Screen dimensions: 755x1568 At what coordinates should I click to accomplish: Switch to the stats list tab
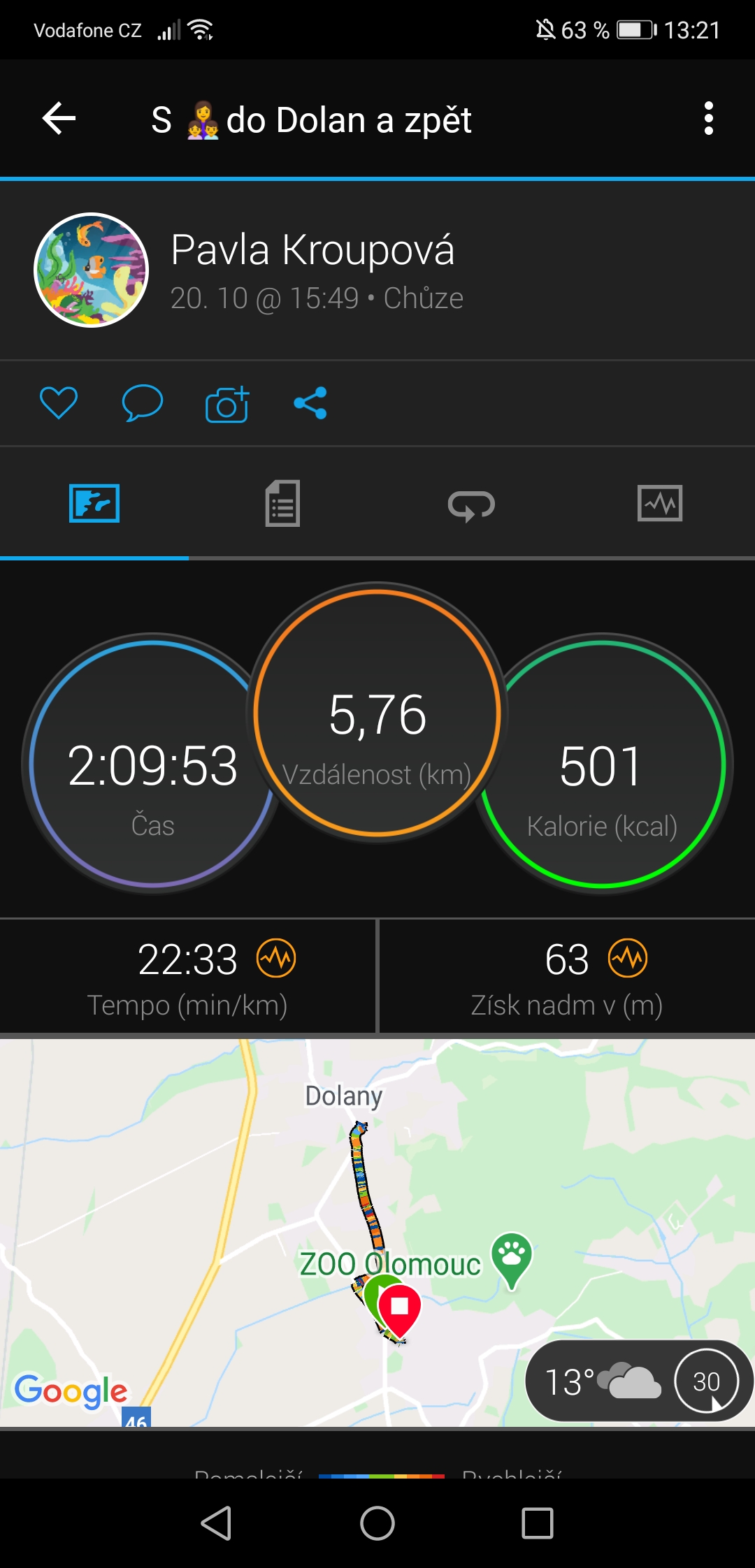point(282,503)
